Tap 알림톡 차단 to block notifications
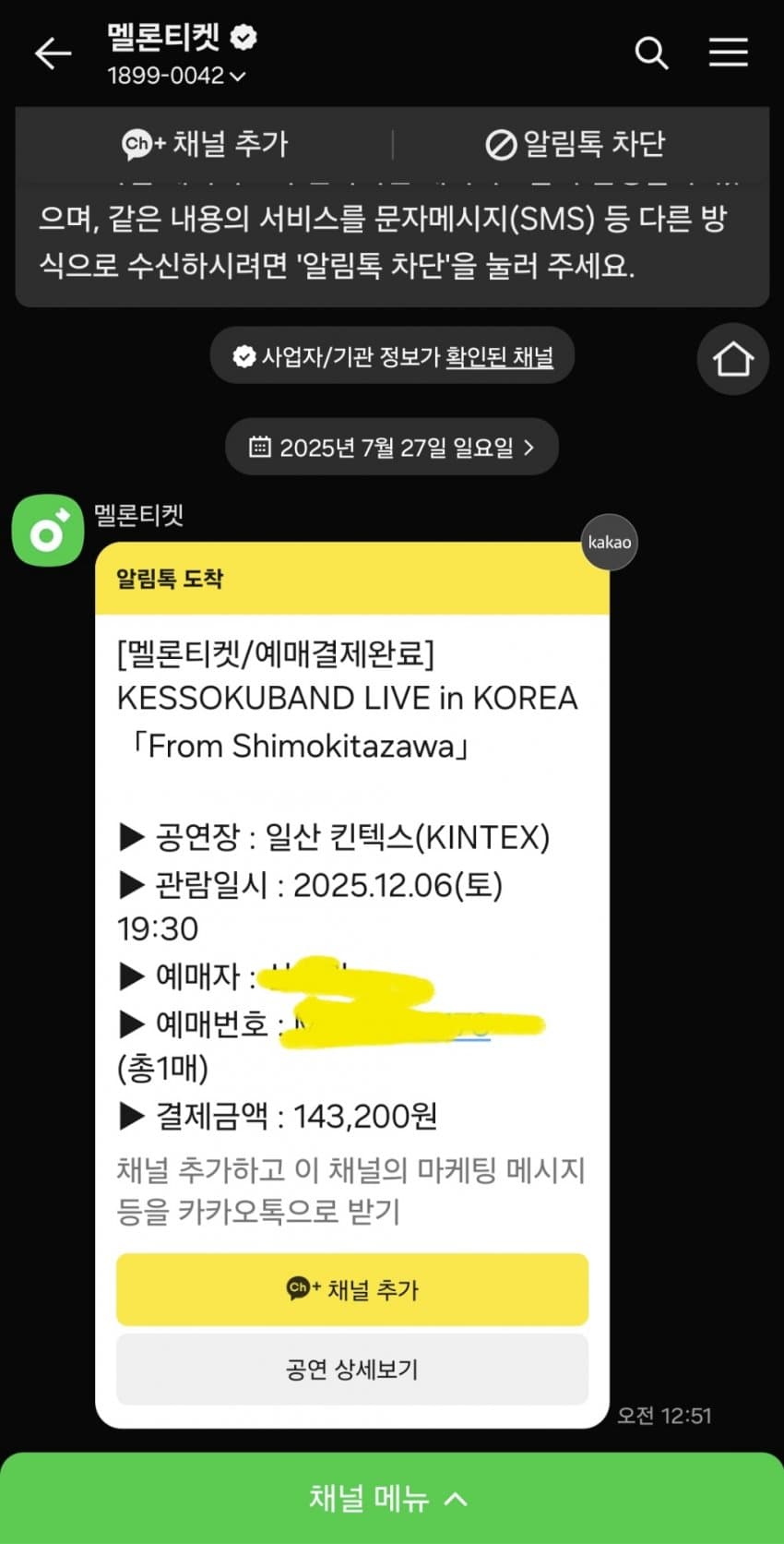Screen dimensions: 784x1544 pos(576,144)
